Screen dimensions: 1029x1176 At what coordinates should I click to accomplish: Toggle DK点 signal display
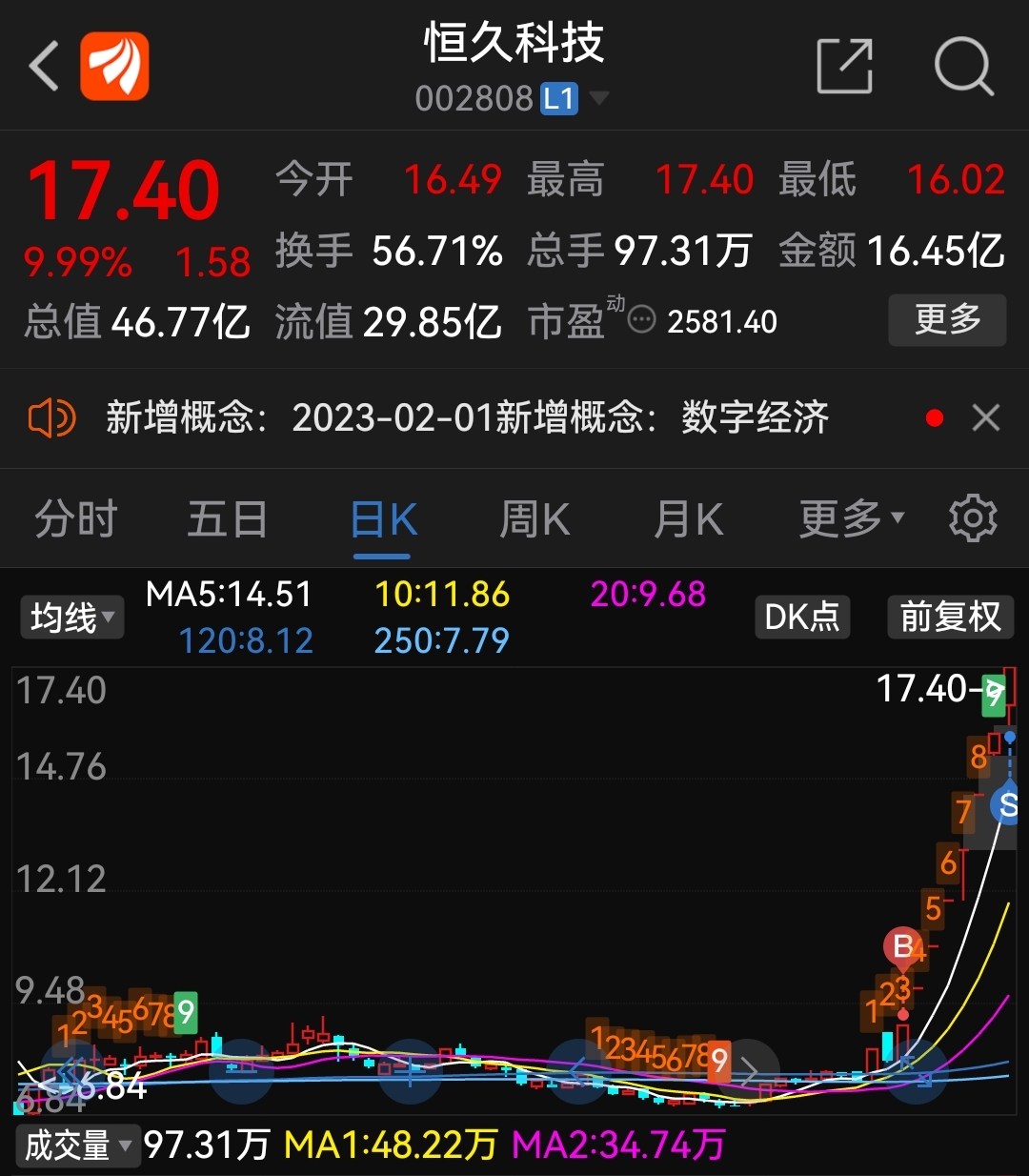(x=801, y=618)
